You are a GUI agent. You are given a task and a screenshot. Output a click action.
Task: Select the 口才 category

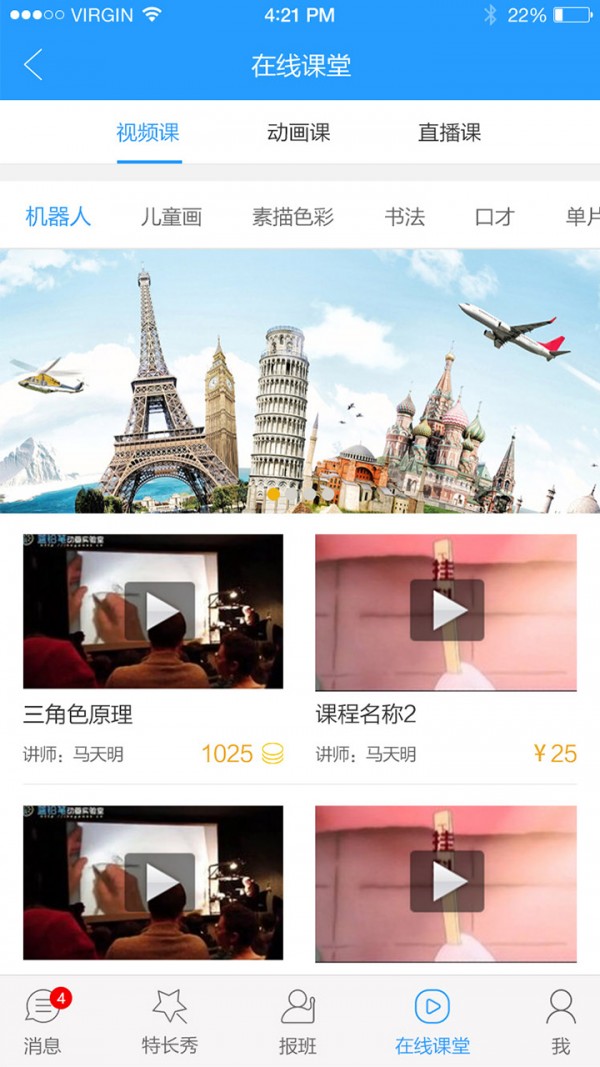(494, 217)
